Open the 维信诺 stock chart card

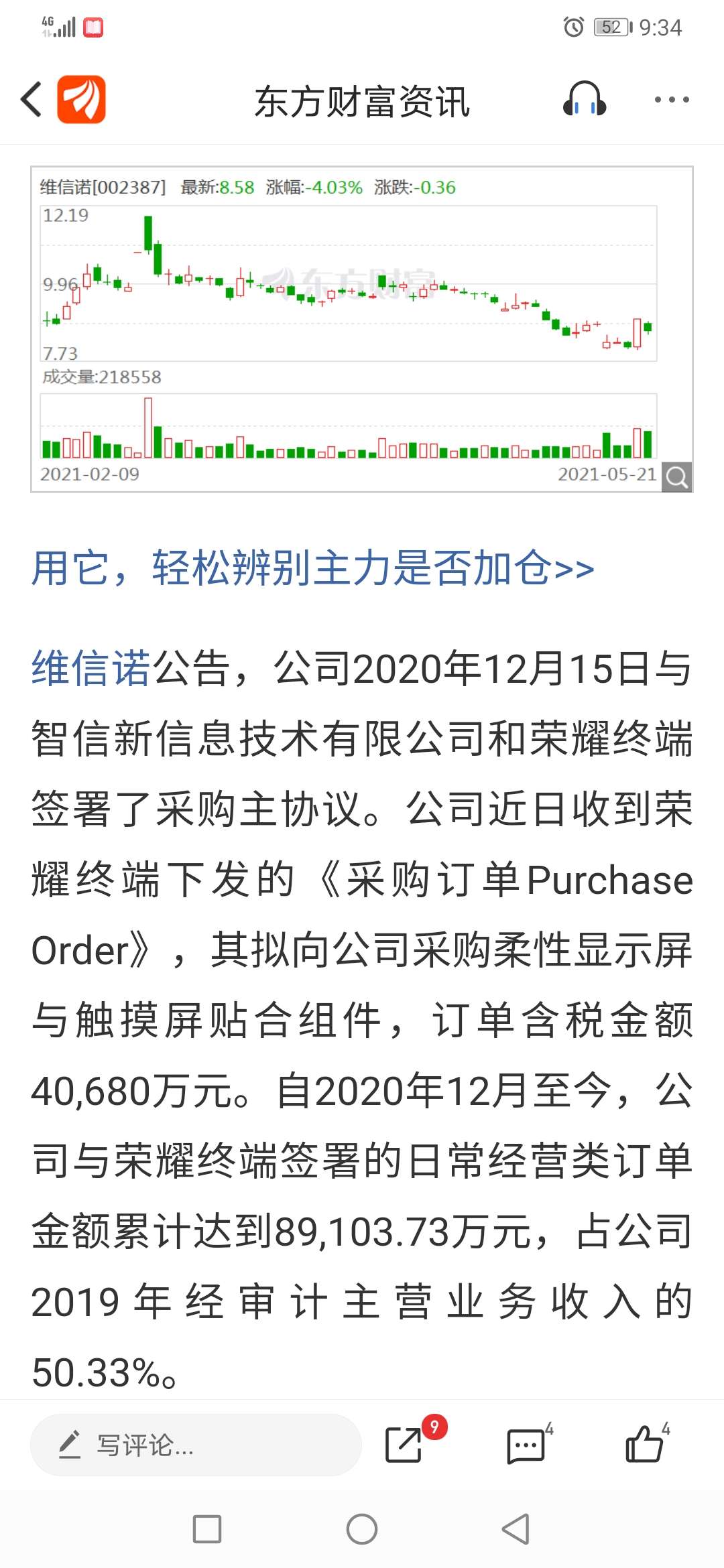coord(362,329)
